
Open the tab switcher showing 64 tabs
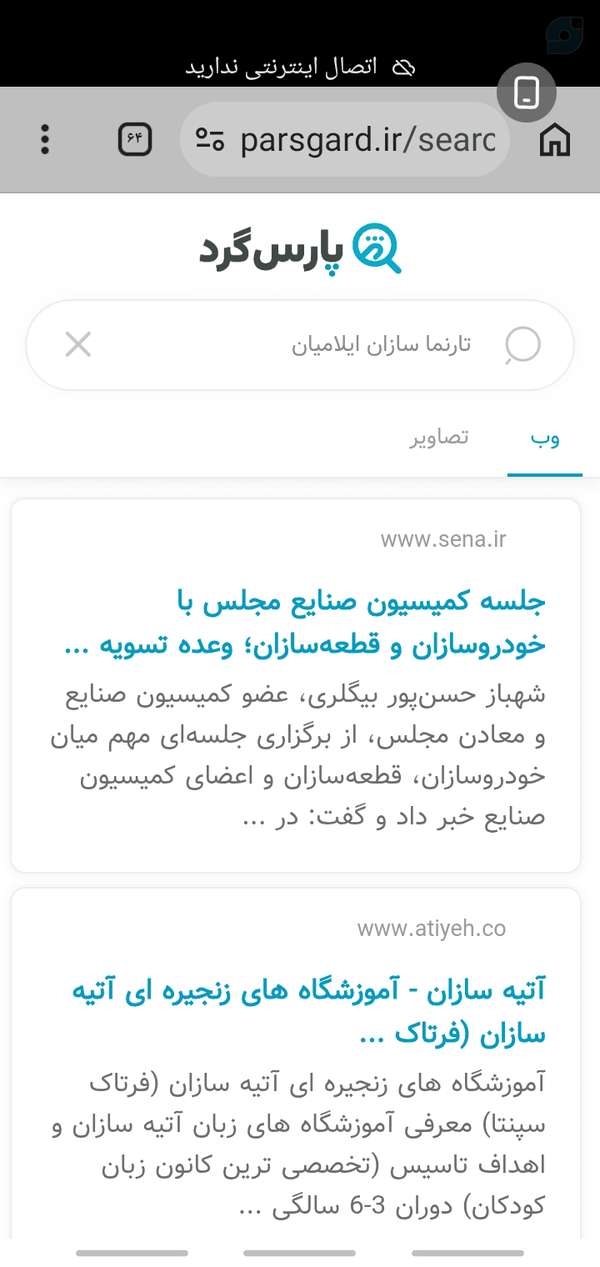[x=135, y=139]
